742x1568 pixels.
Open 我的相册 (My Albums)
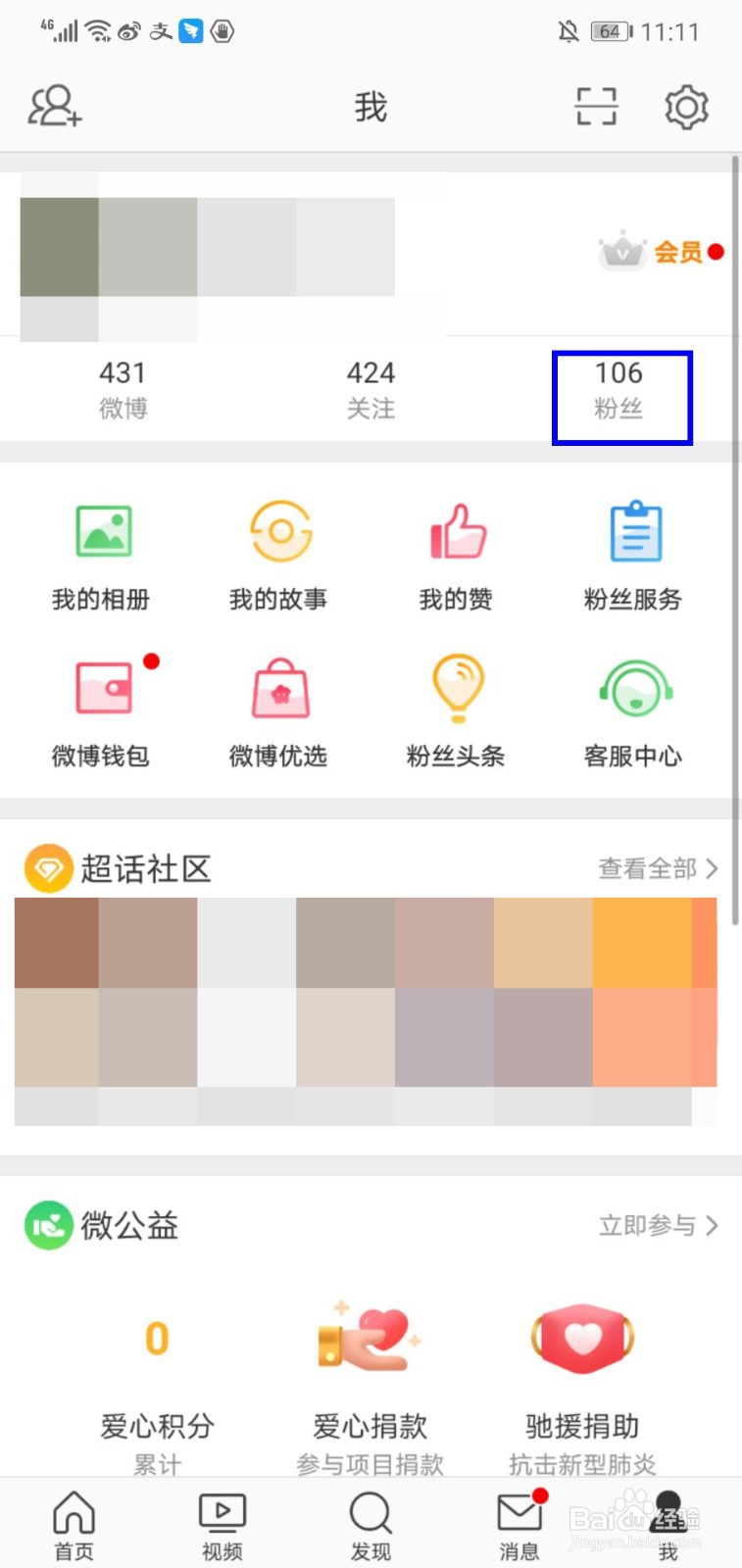[101, 554]
